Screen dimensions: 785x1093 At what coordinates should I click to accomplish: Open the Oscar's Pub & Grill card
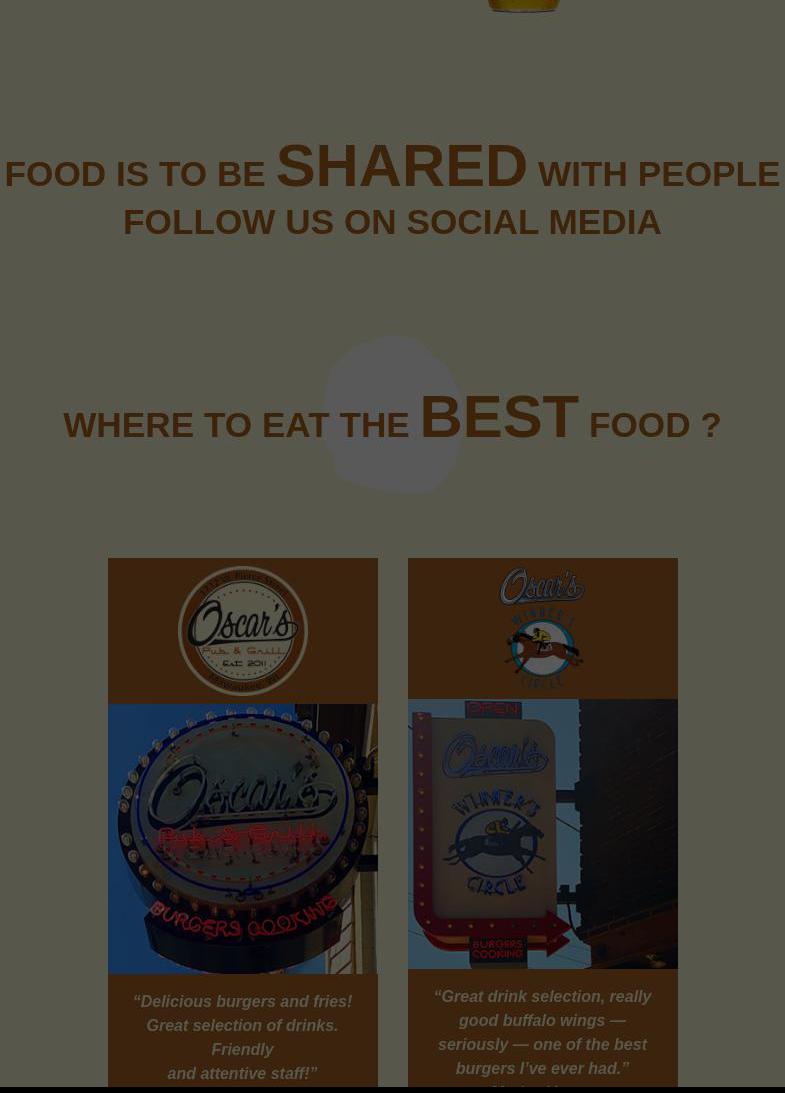(242, 838)
